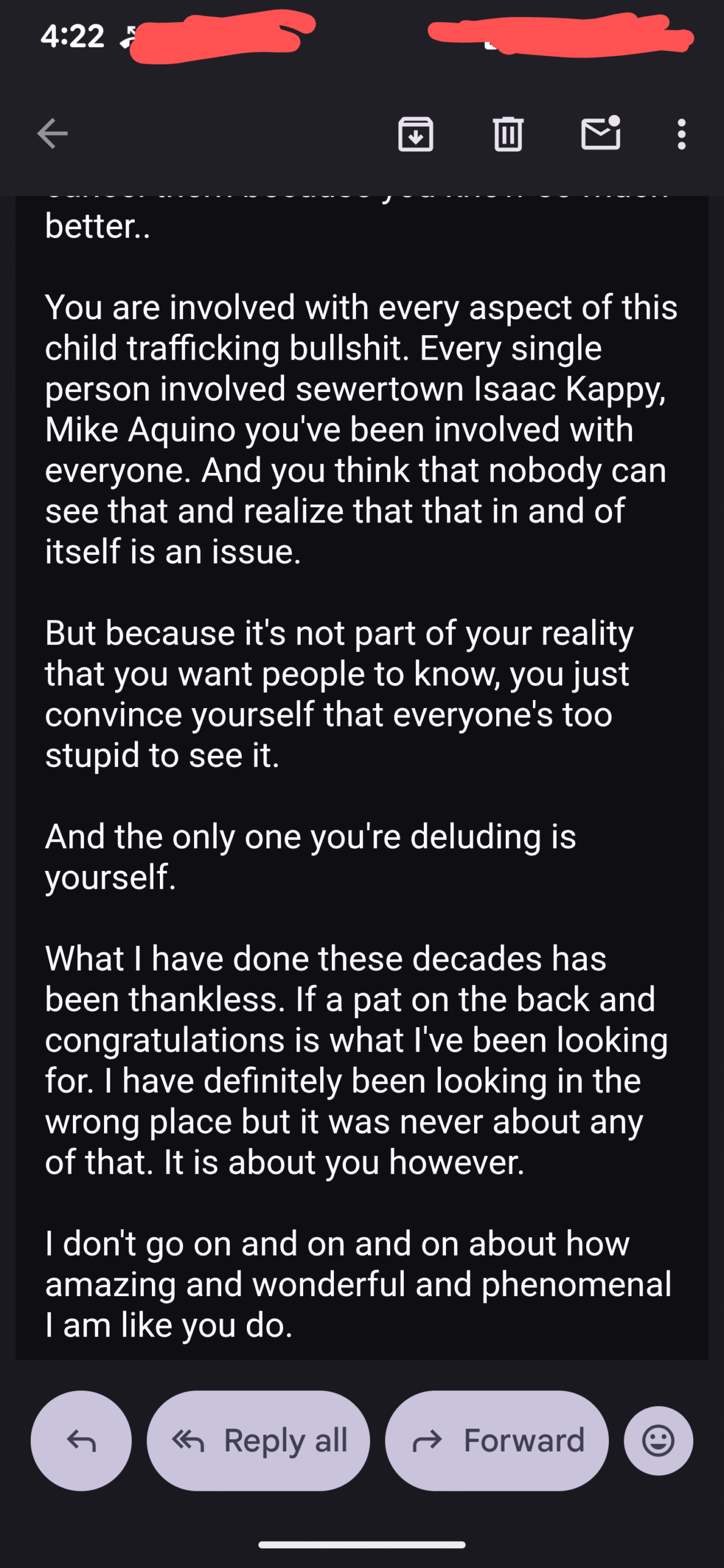The height and width of the screenshot is (1568, 724).
Task: Archive this email
Action: [x=416, y=134]
